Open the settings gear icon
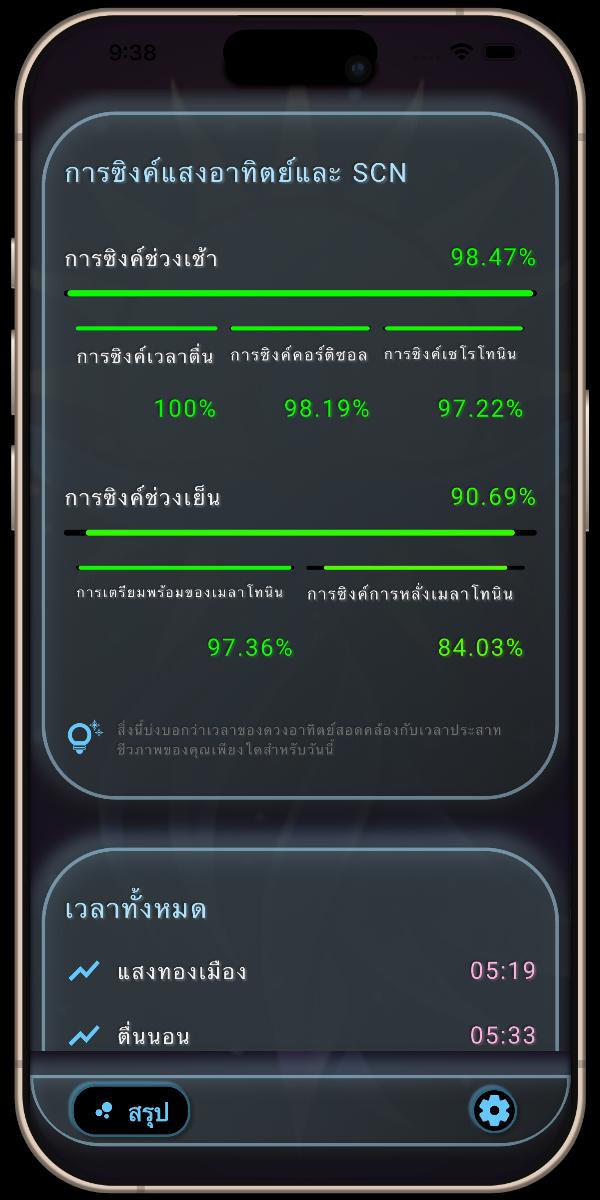This screenshot has height=1200, width=600. pyautogui.click(x=494, y=1110)
